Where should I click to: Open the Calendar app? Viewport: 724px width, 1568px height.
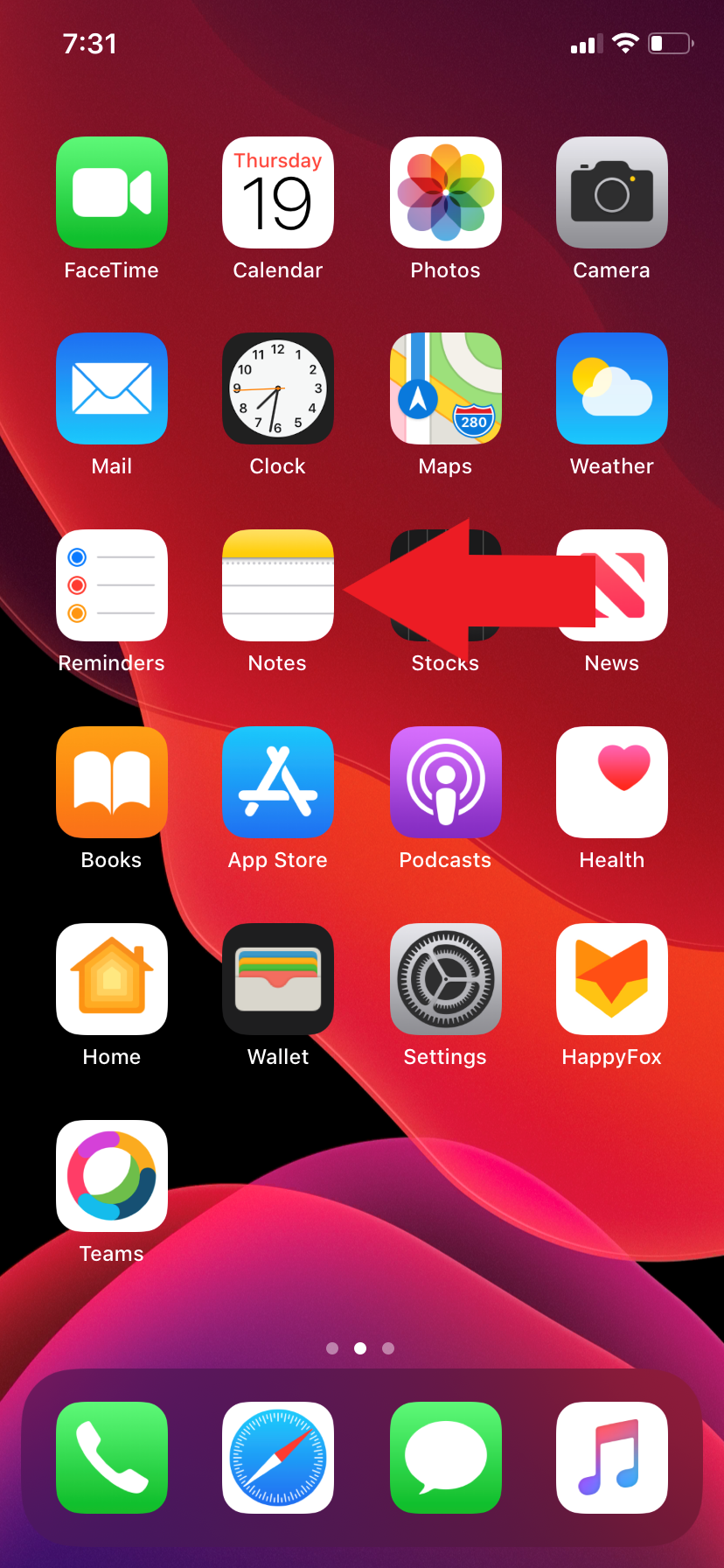coord(278,192)
